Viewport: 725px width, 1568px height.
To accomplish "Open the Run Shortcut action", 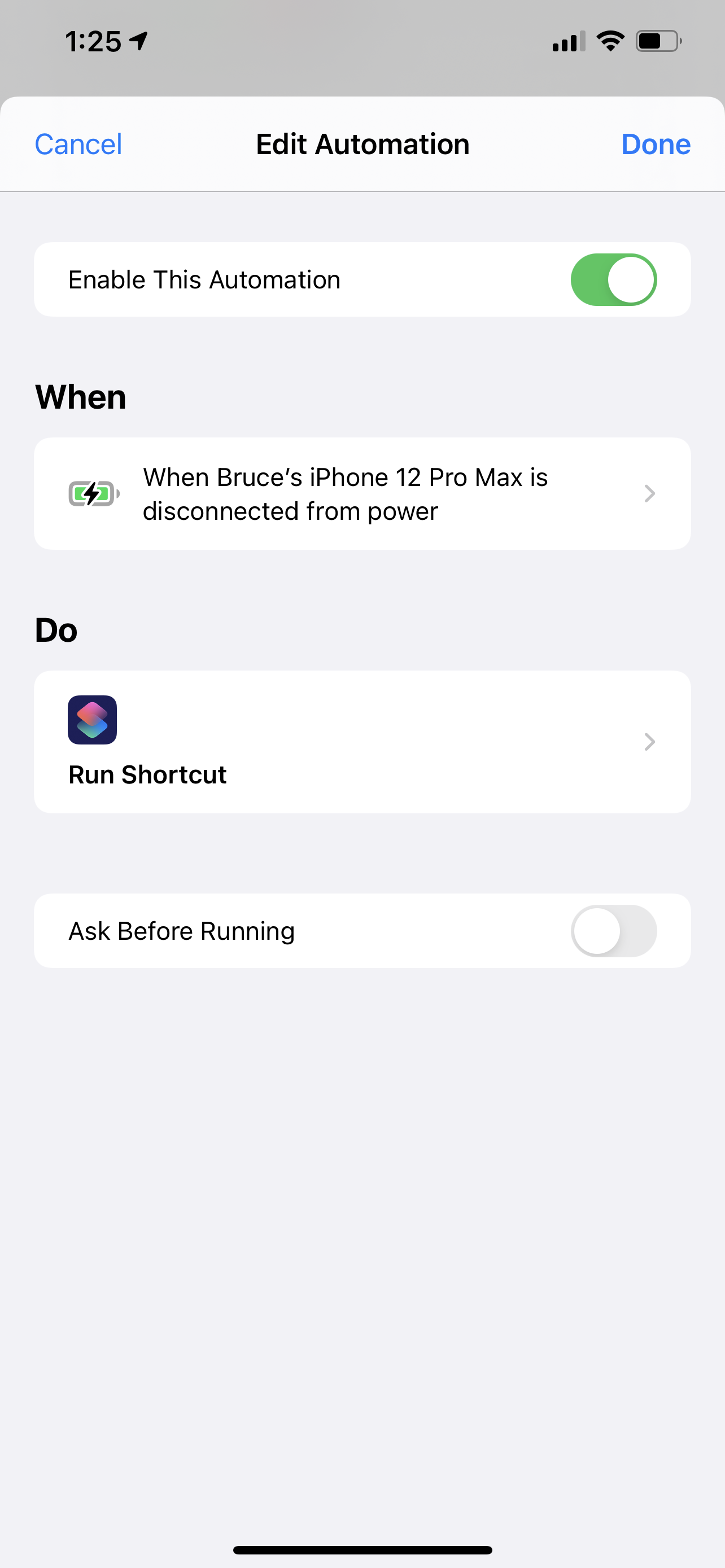I will tap(362, 742).
